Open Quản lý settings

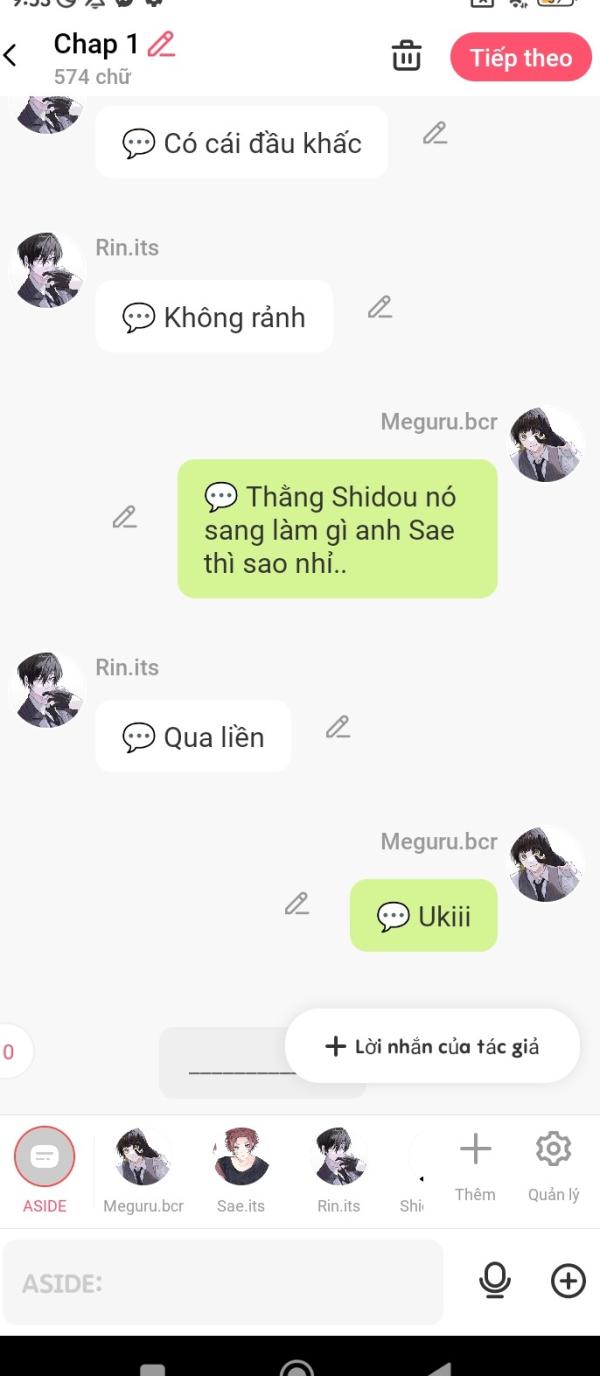(553, 1167)
